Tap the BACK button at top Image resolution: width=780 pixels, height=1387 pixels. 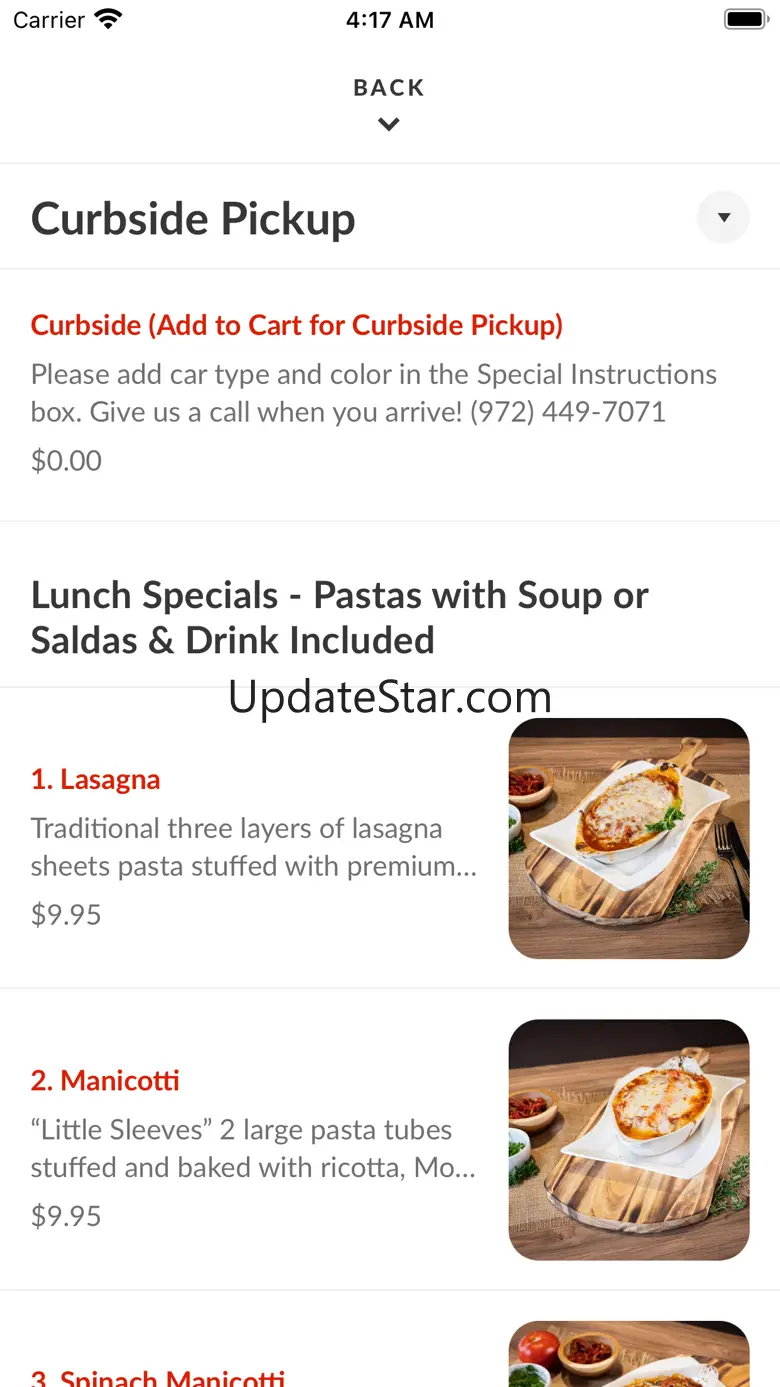389,102
